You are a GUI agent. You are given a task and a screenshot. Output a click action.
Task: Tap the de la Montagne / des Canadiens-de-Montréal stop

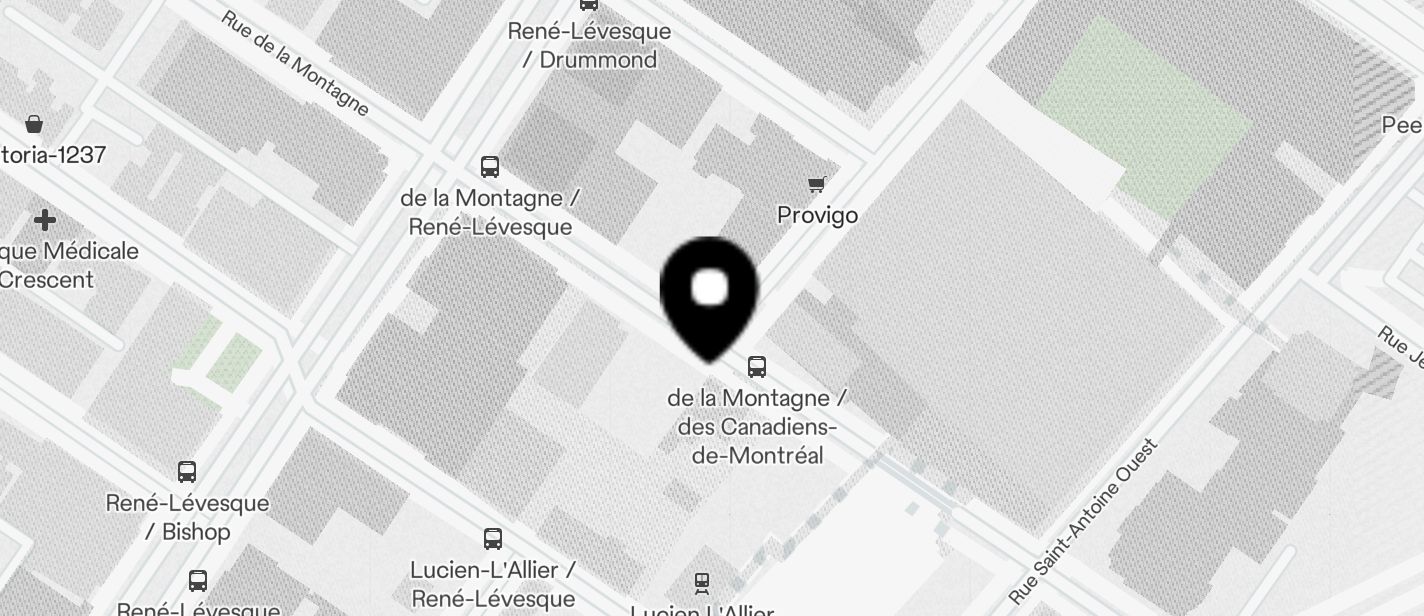pyautogui.click(x=757, y=367)
